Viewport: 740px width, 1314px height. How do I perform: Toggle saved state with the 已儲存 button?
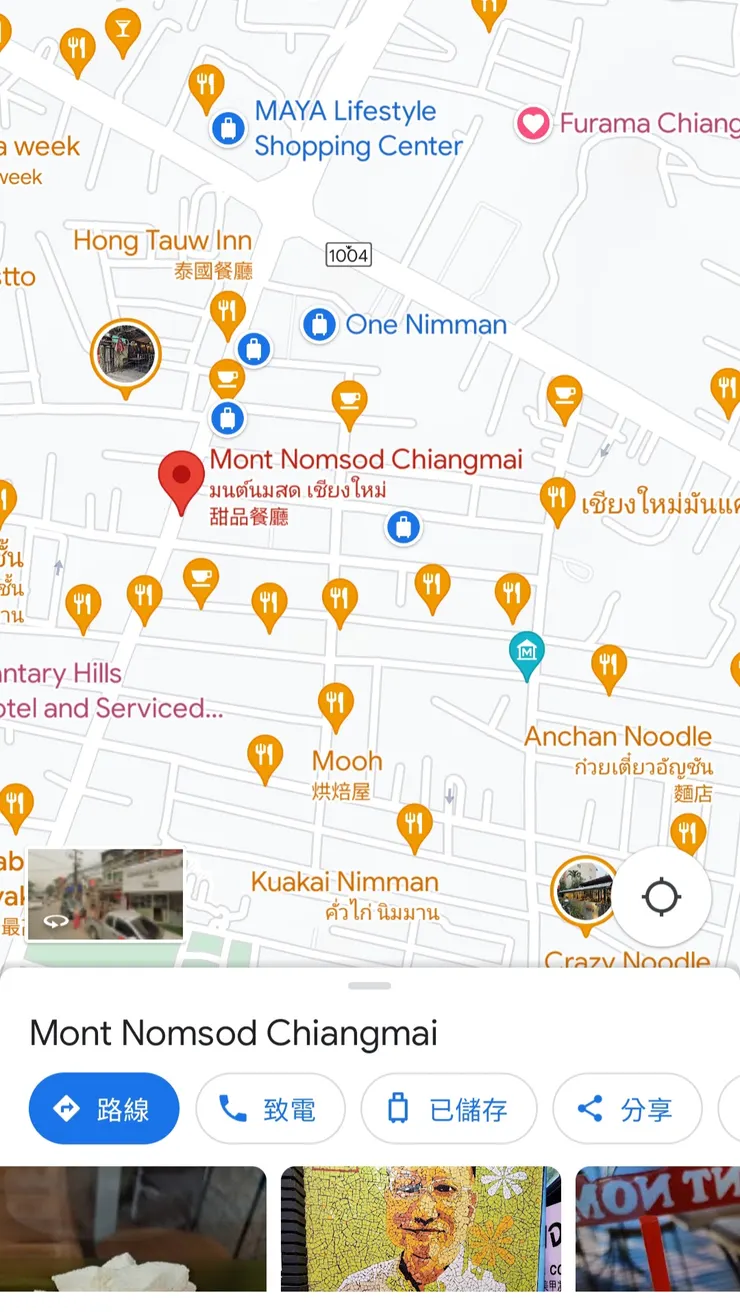(449, 1109)
